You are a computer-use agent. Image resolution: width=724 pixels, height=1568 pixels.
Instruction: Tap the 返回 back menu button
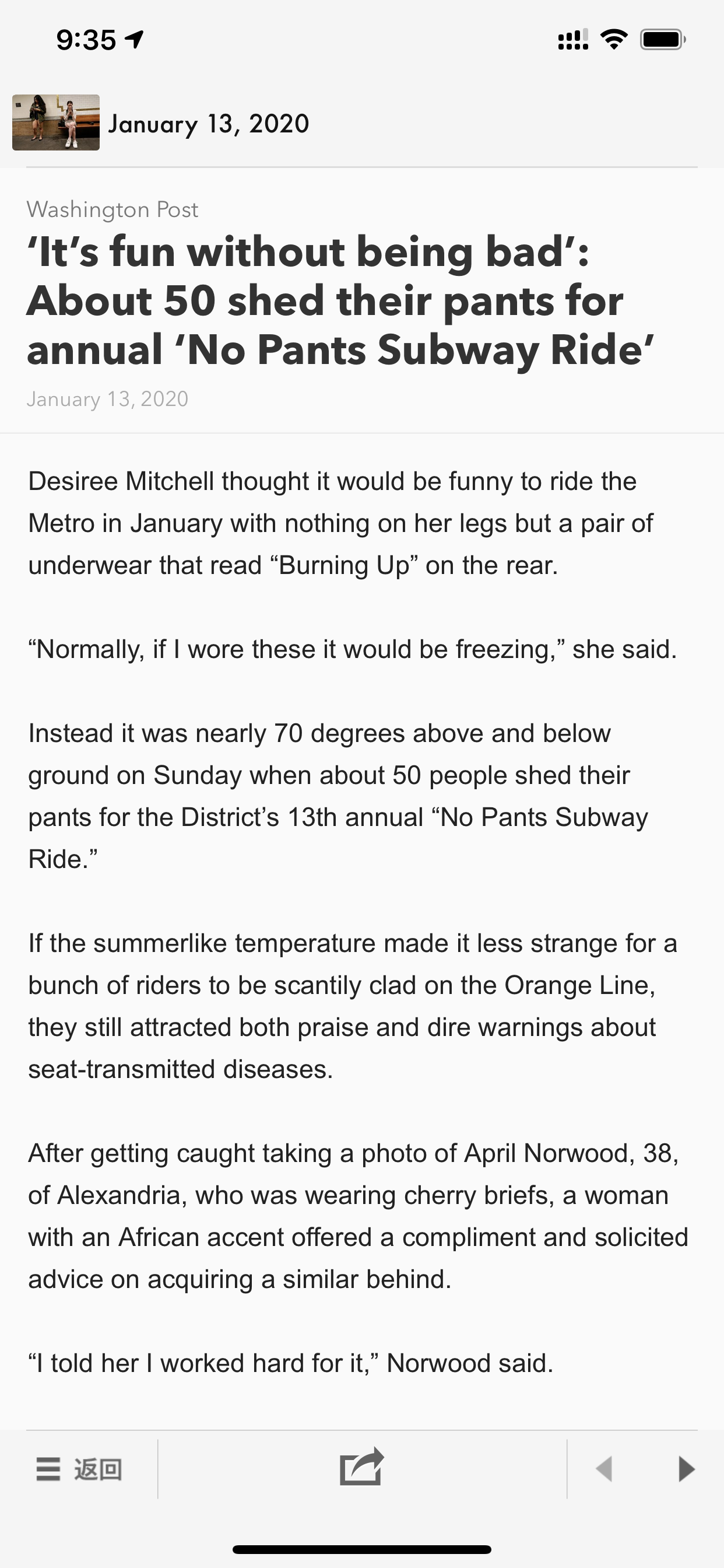(x=79, y=1469)
